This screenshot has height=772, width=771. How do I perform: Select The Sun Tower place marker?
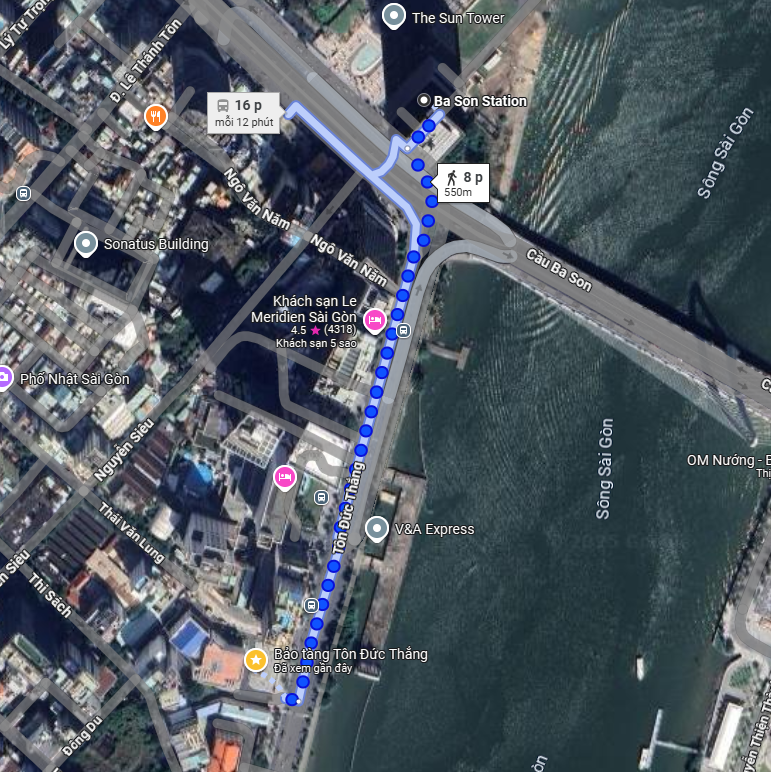[395, 16]
